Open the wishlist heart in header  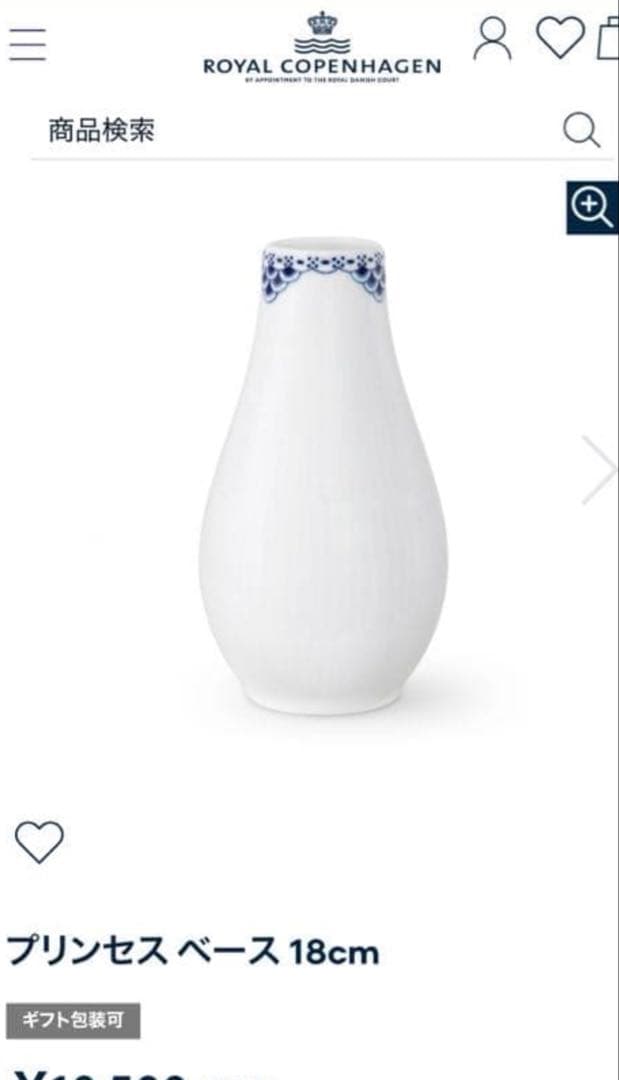[x=560, y=37]
